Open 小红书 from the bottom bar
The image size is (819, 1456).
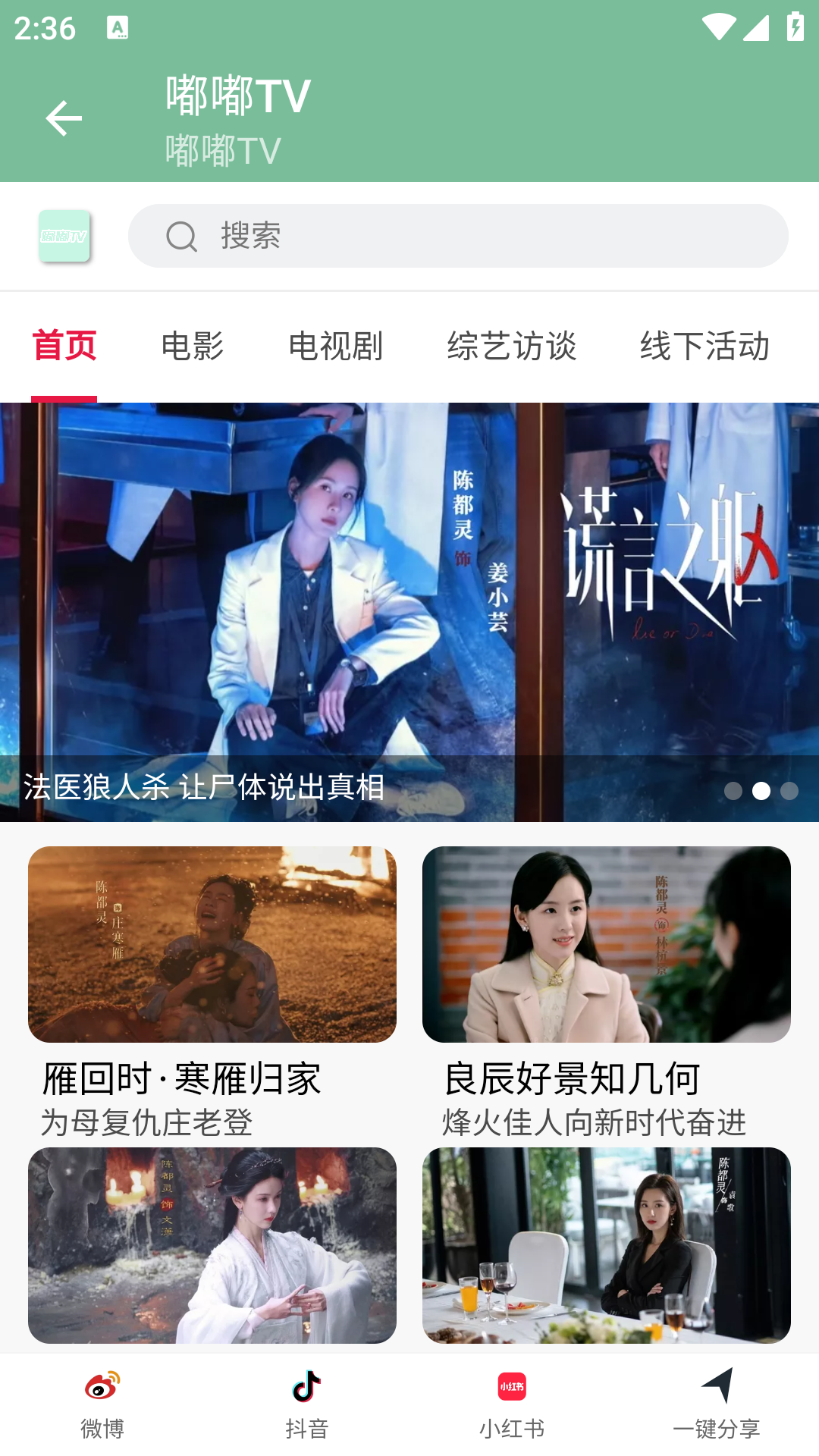click(512, 1404)
